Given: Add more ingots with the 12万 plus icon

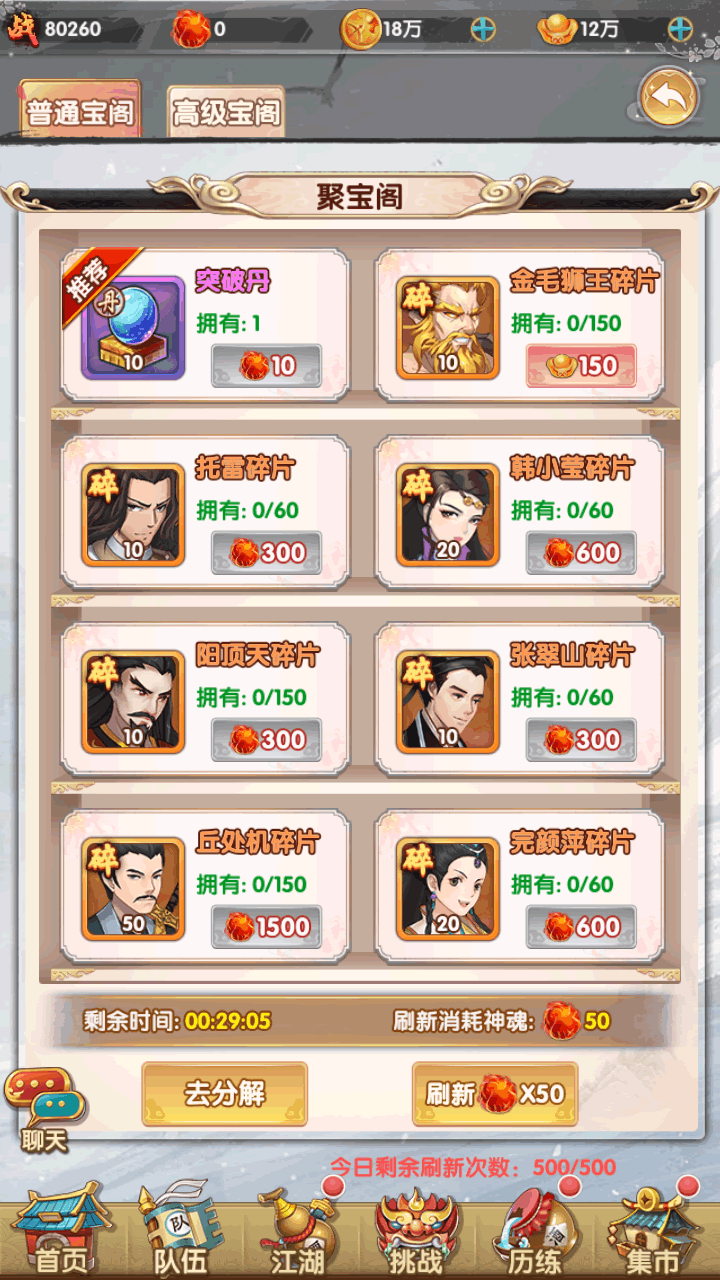Looking at the screenshot, I should click(x=680, y=29).
